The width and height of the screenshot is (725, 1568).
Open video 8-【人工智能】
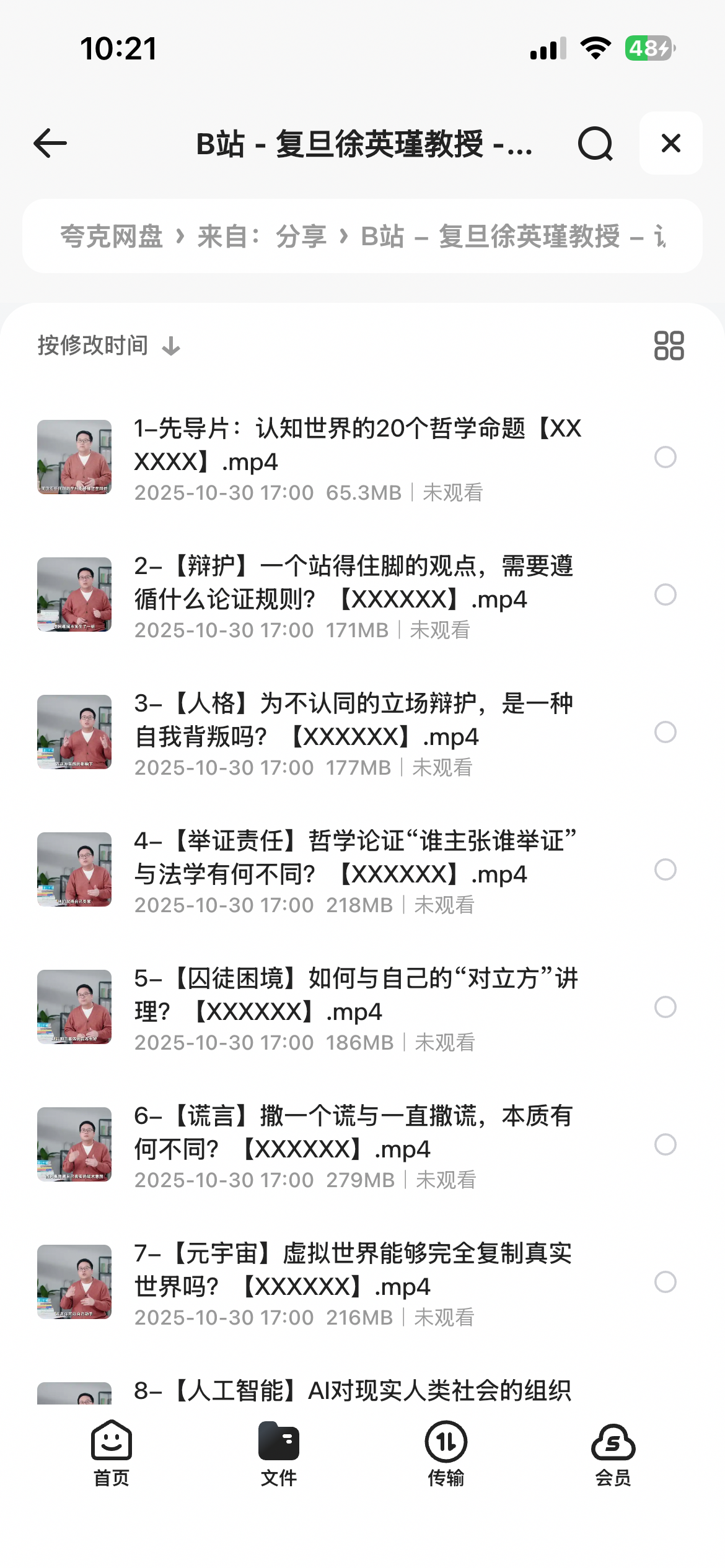click(352, 1391)
